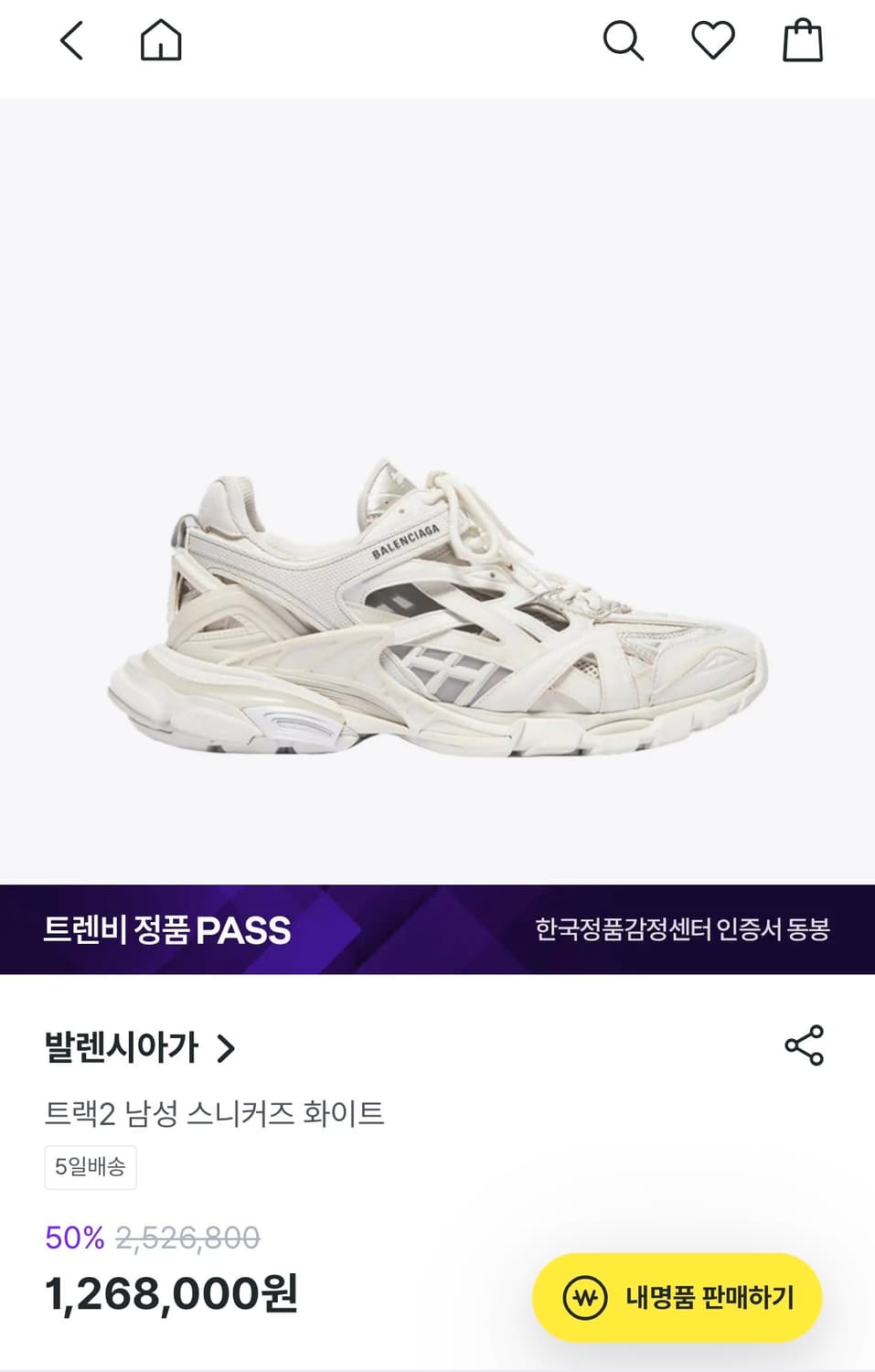
Task: Open the shopping bag icon
Action: [x=802, y=40]
